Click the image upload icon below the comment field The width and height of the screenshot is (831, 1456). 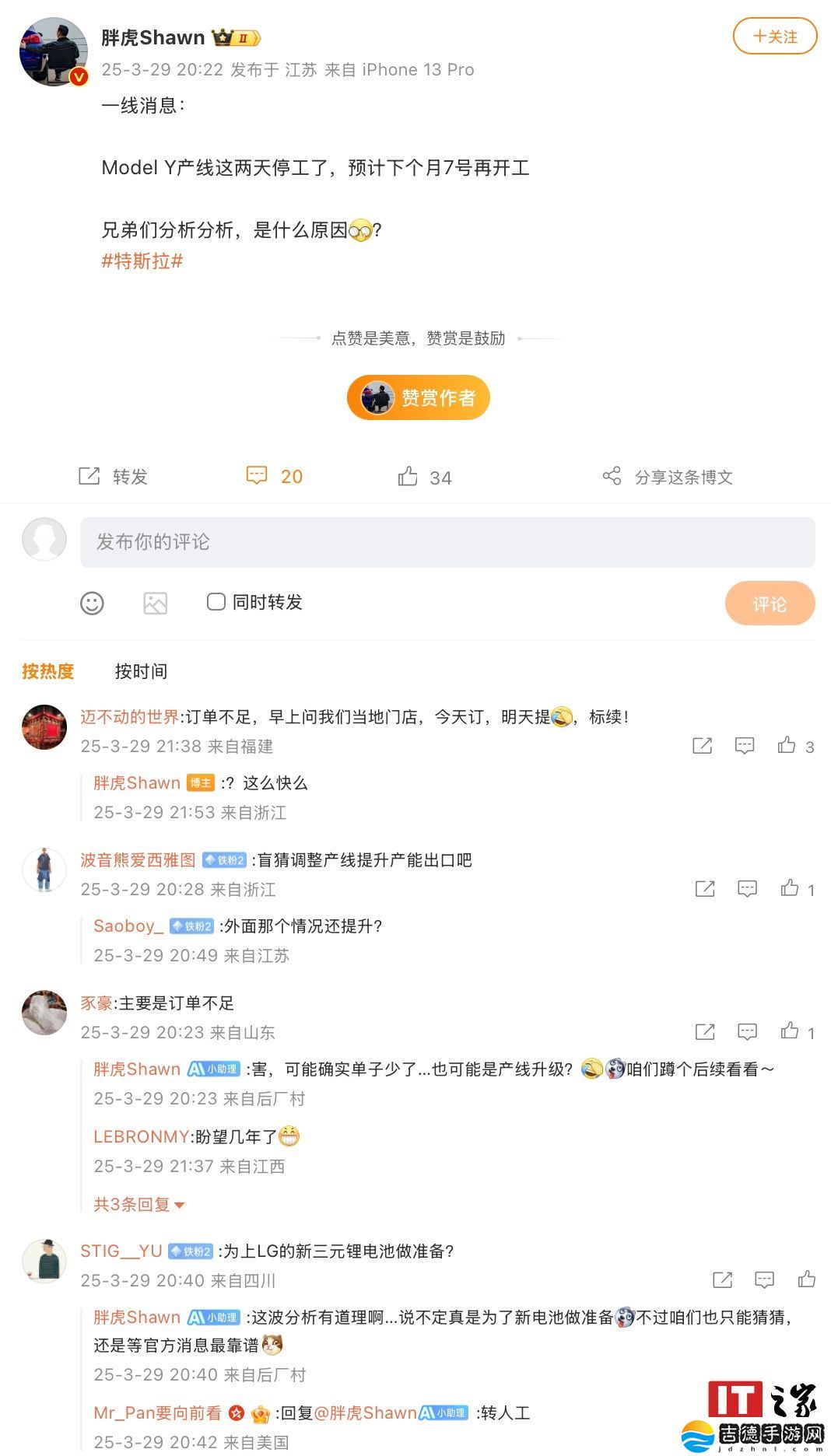153,603
